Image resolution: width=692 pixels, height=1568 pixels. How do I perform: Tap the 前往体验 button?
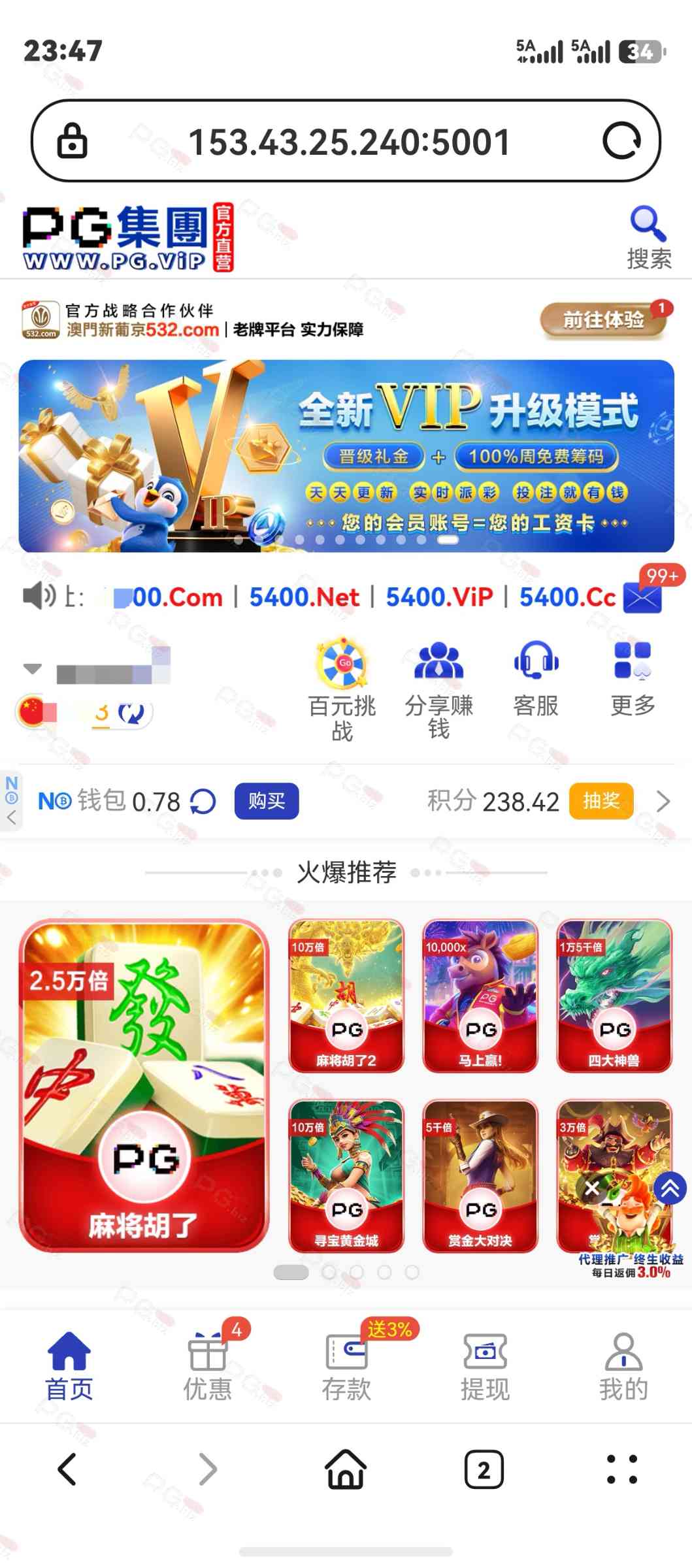click(603, 320)
